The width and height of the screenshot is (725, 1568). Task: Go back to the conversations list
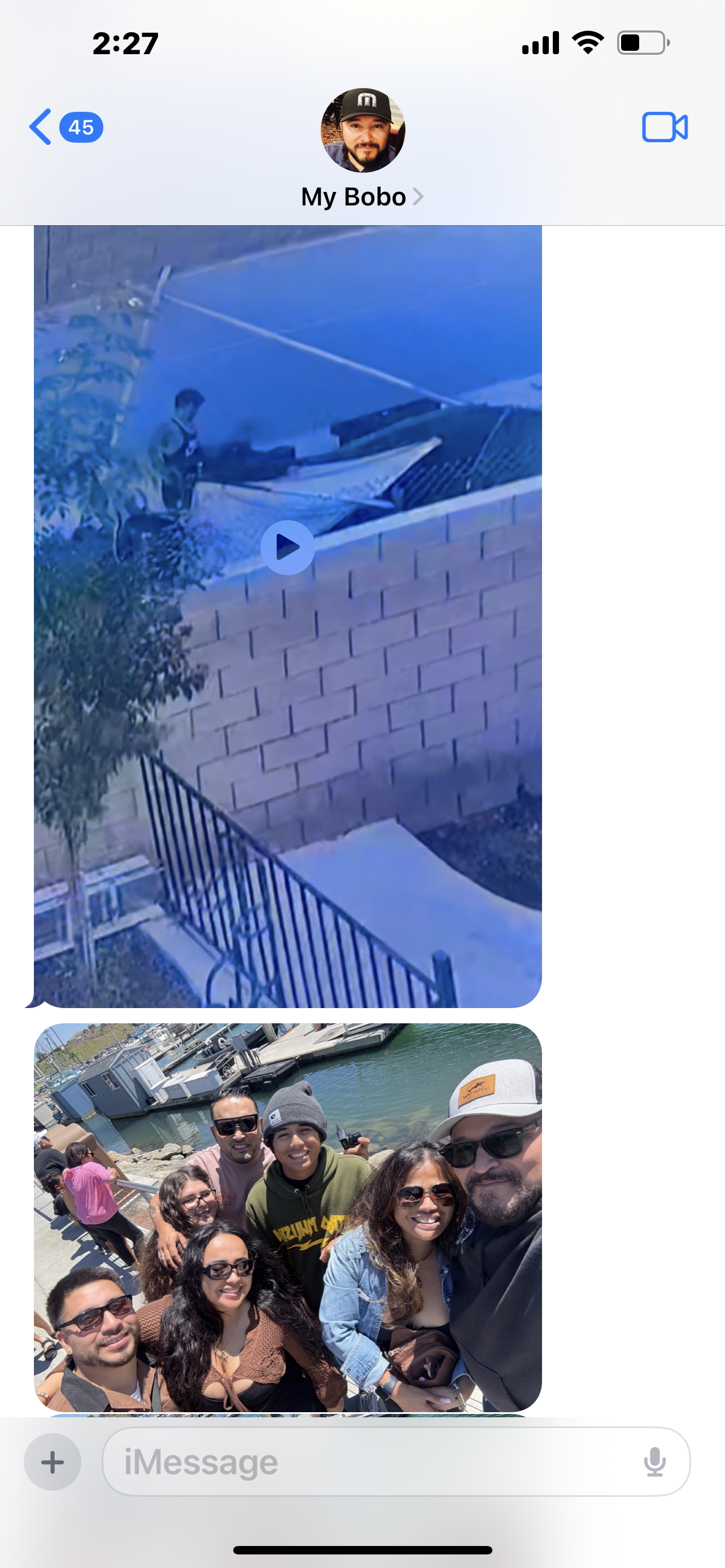coord(65,127)
